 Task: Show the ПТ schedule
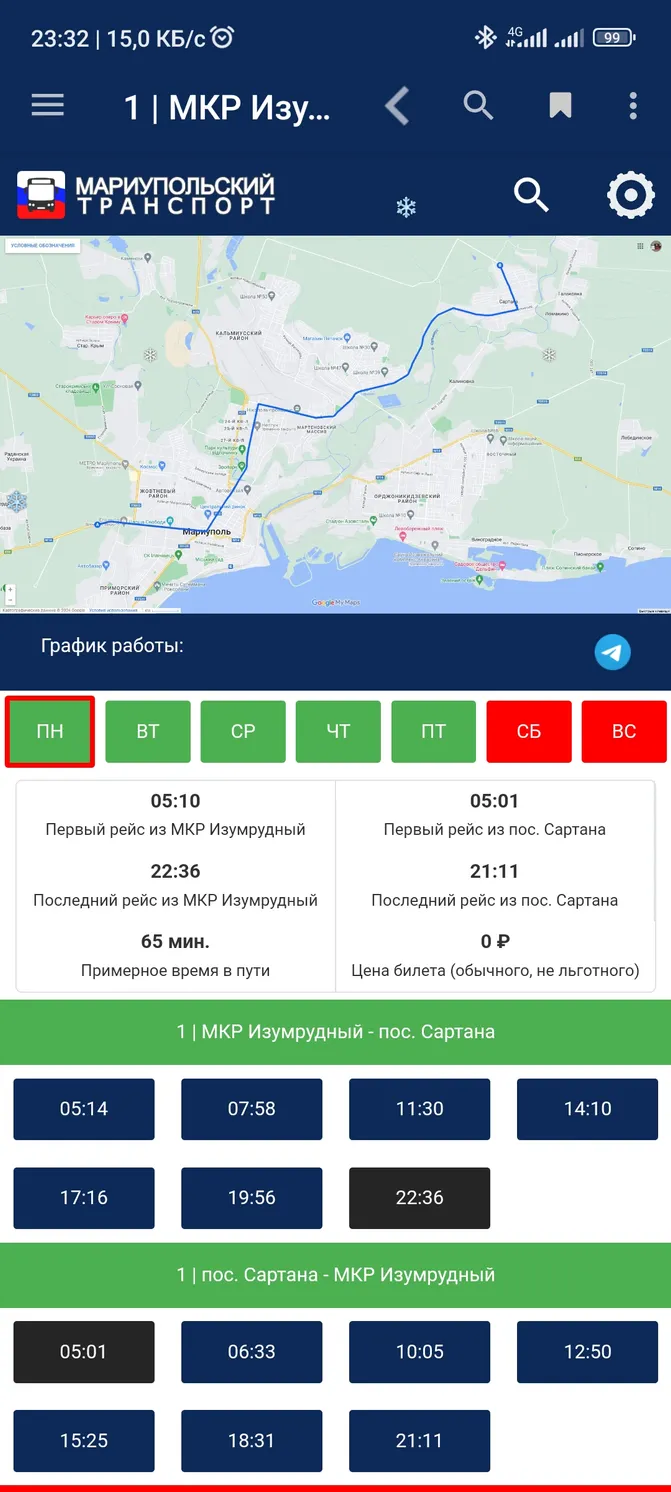click(x=433, y=732)
